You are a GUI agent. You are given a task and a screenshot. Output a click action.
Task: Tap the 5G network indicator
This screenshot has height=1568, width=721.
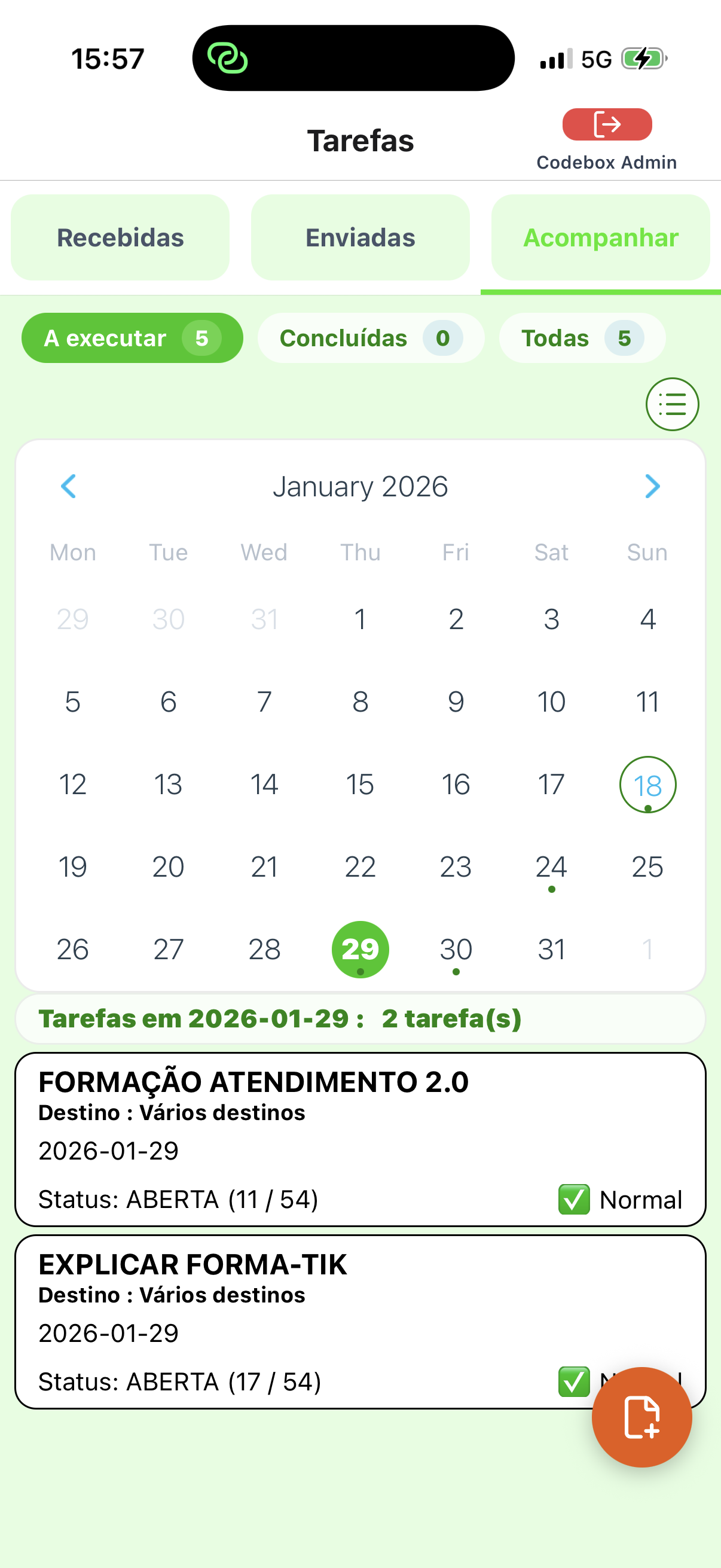[597, 59]
